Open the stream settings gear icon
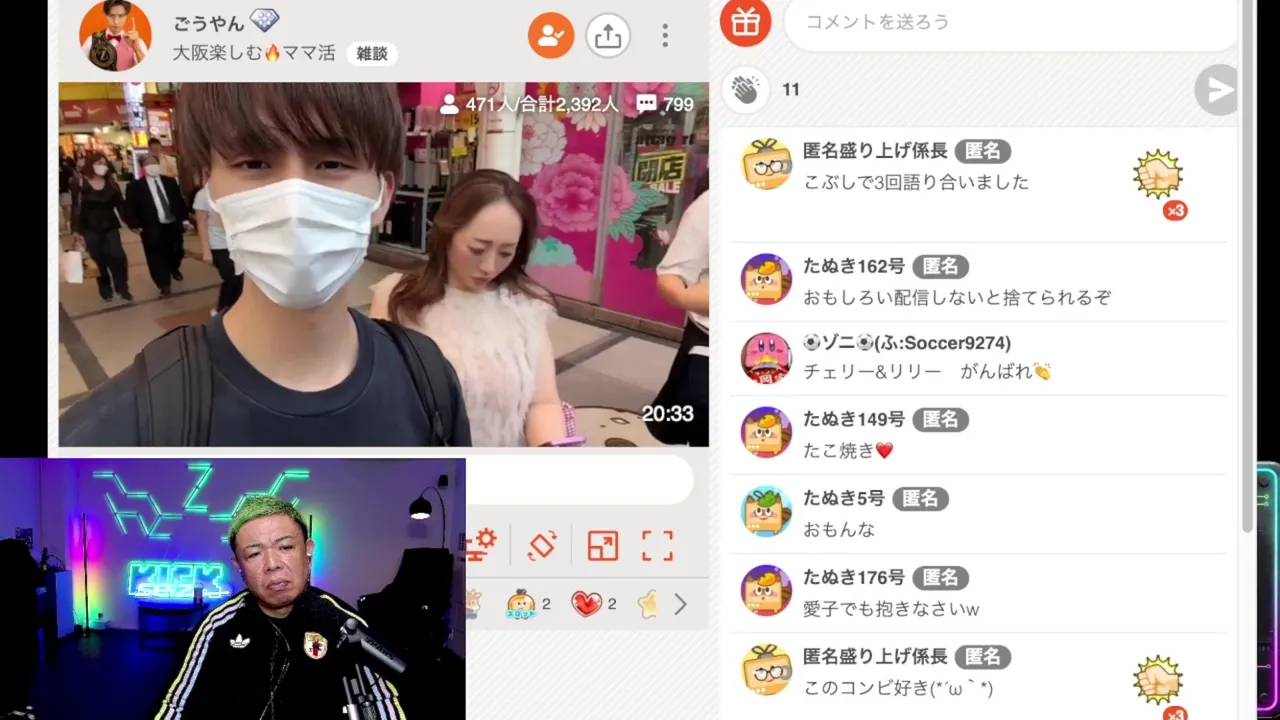The image size is (1280, 720). pos(481,546)
